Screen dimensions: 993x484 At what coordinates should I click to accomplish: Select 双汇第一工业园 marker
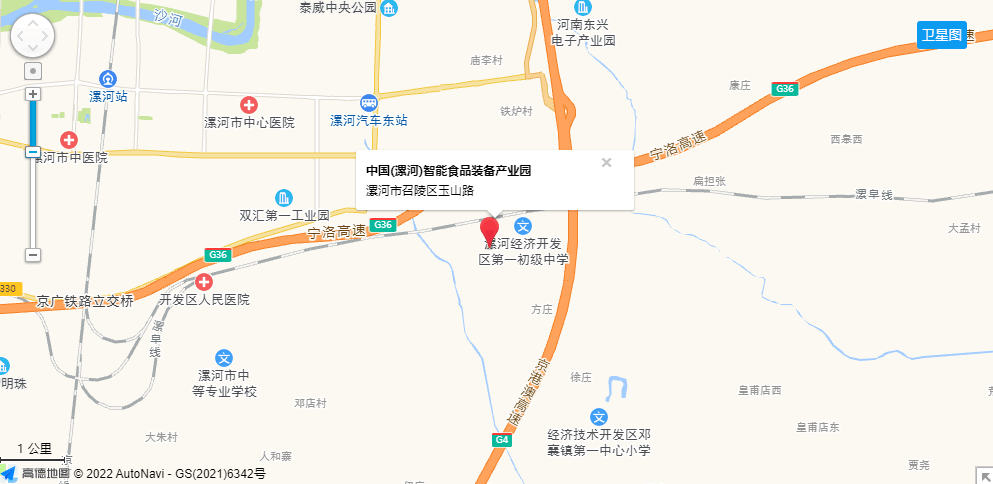[284, 198]
